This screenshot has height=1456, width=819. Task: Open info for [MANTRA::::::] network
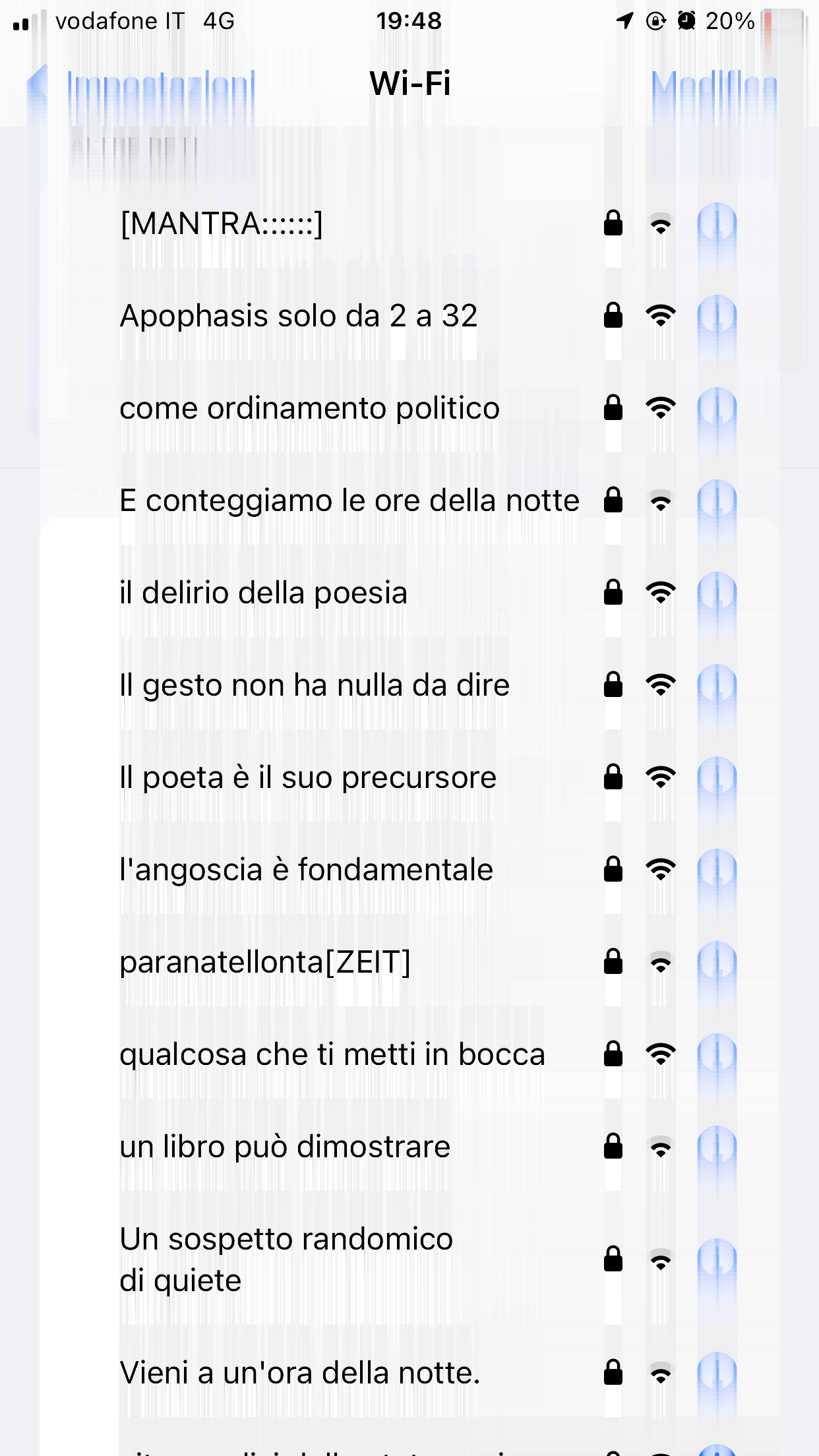pyautogui.click(x=717, y=224)
